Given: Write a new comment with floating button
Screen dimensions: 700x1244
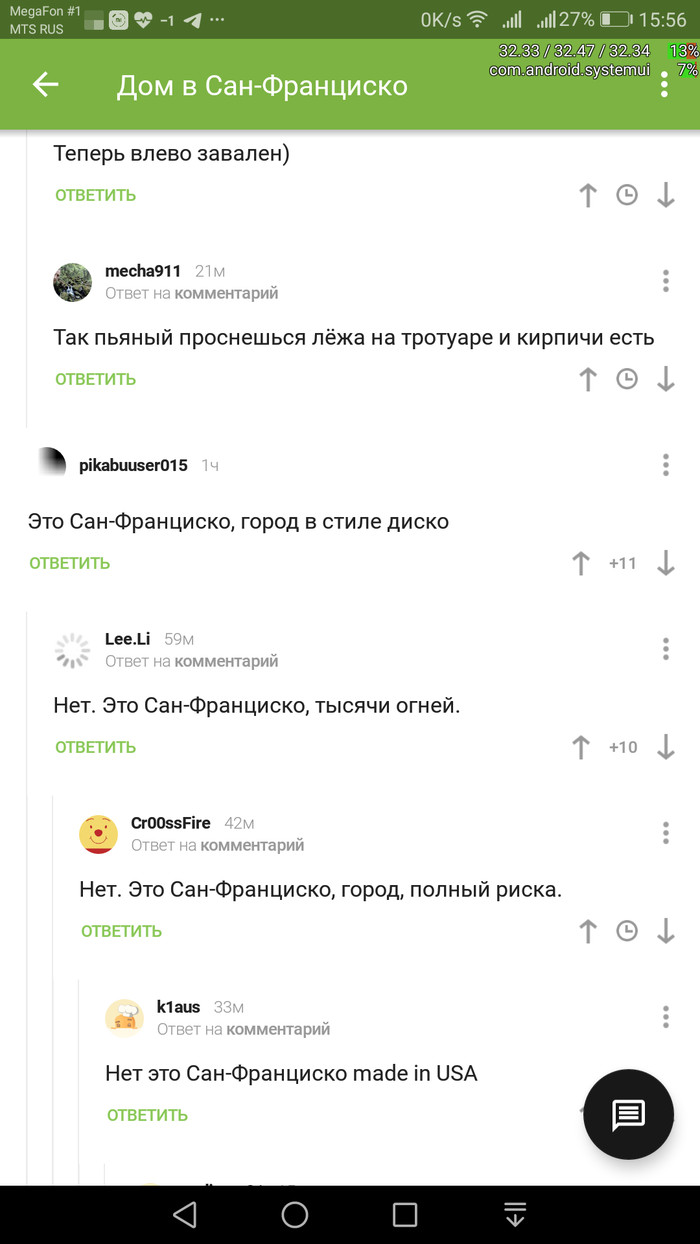Looking at the screenshot, I should 628,1114.
